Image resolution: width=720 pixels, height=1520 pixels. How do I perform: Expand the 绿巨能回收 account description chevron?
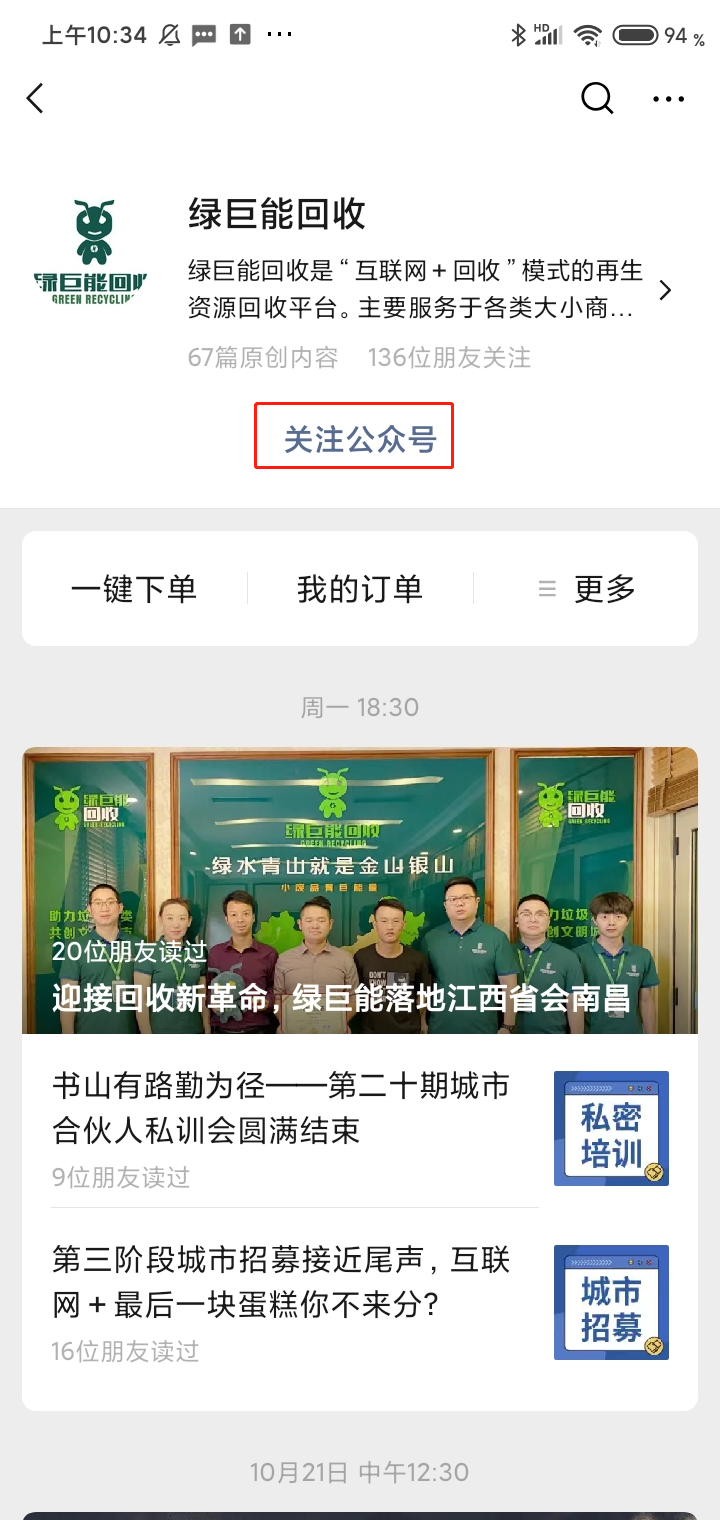[x=665, y=290]
